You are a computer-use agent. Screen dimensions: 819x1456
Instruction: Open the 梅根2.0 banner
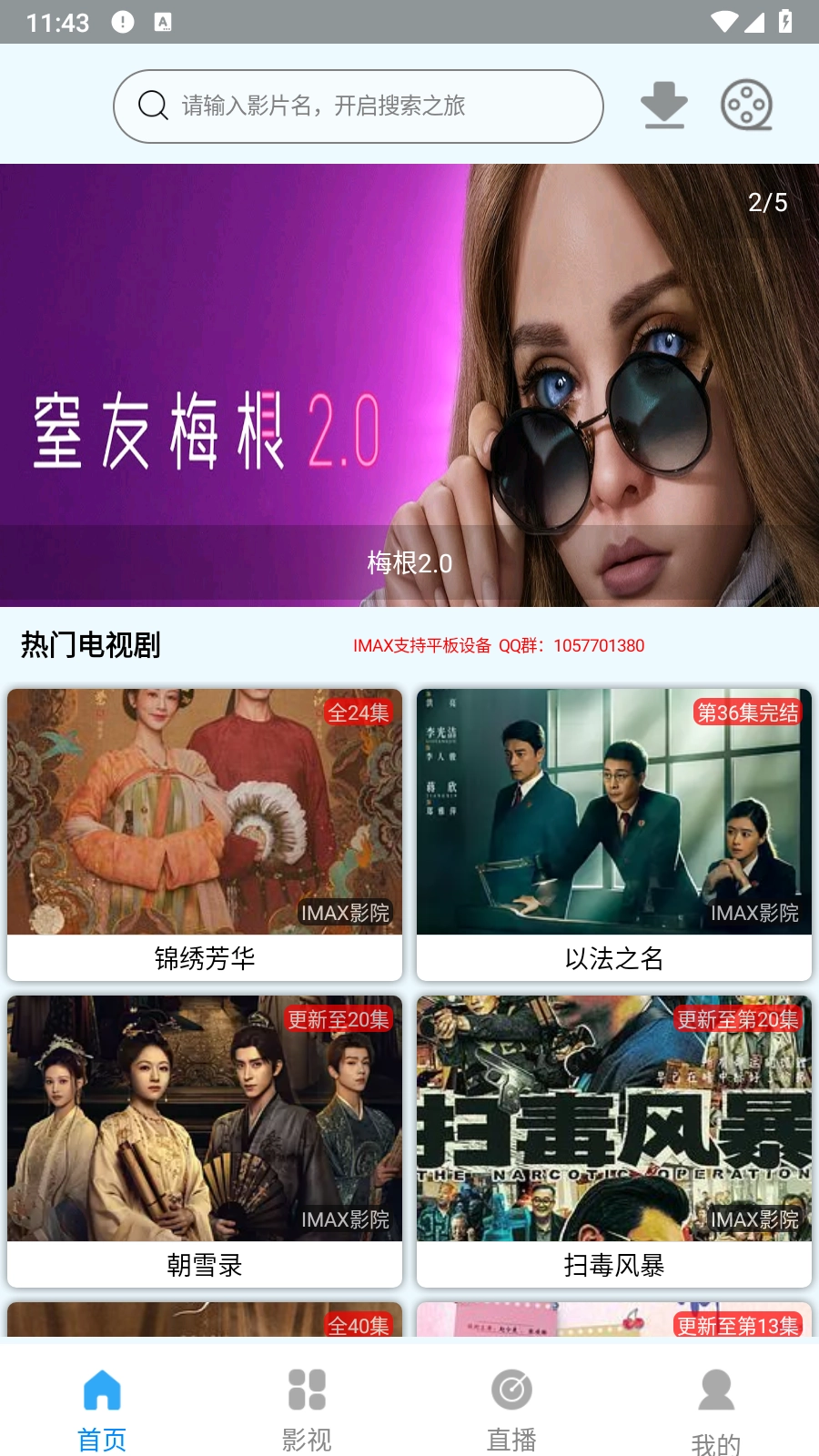[x=409, y=382]
